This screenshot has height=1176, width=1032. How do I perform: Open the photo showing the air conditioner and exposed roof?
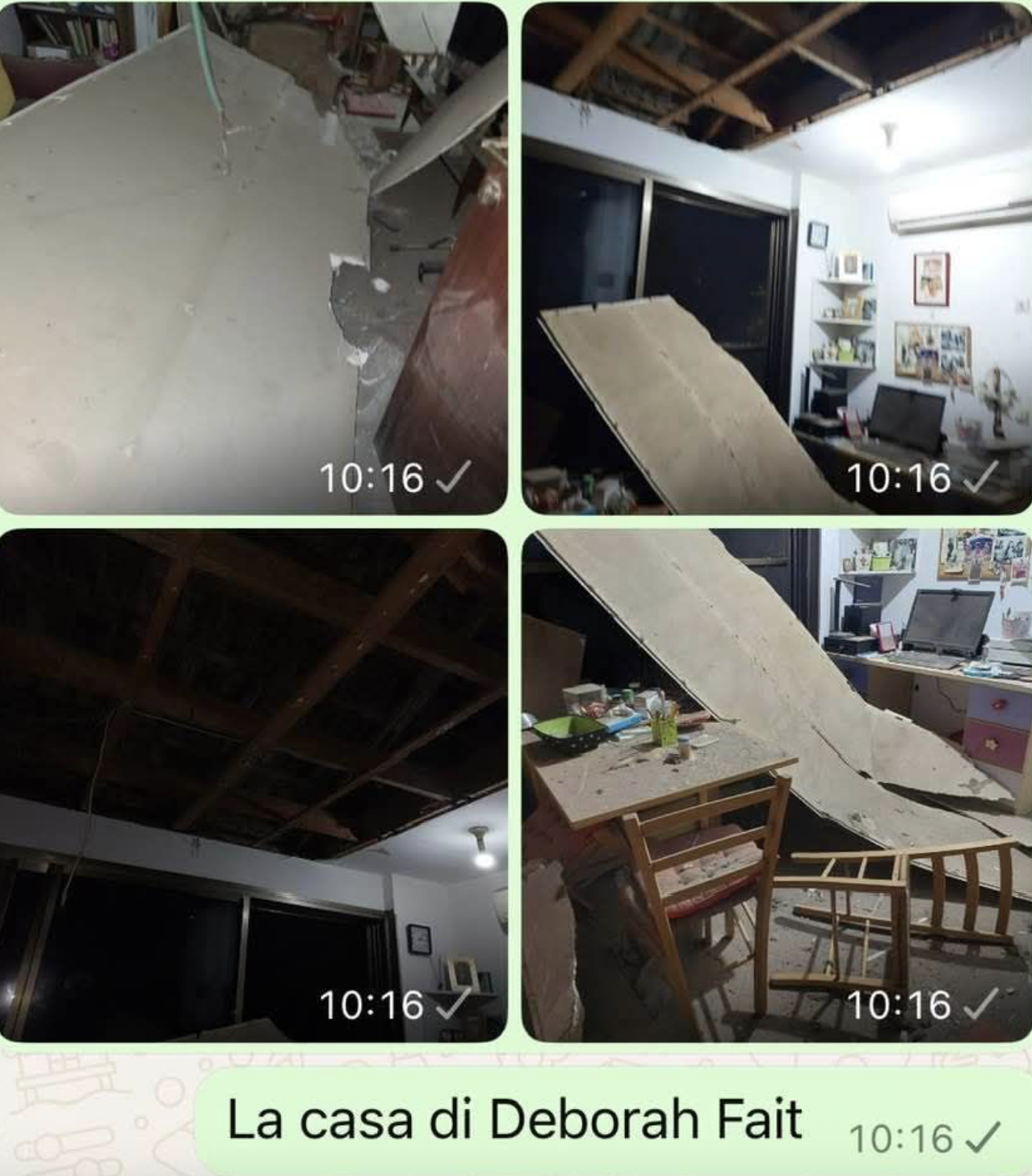(776, 257)
